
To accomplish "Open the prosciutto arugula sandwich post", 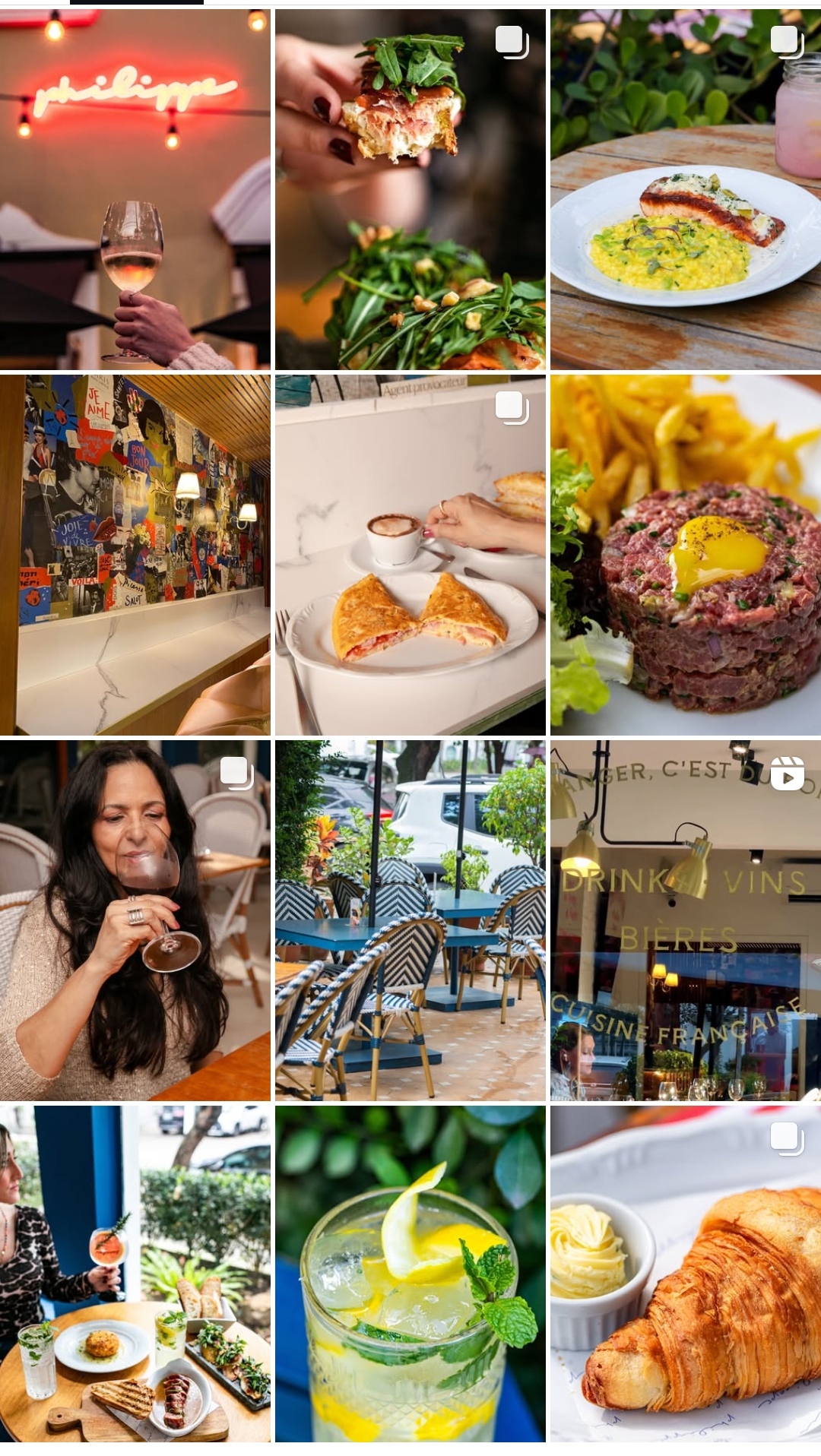I will (410, 189).
